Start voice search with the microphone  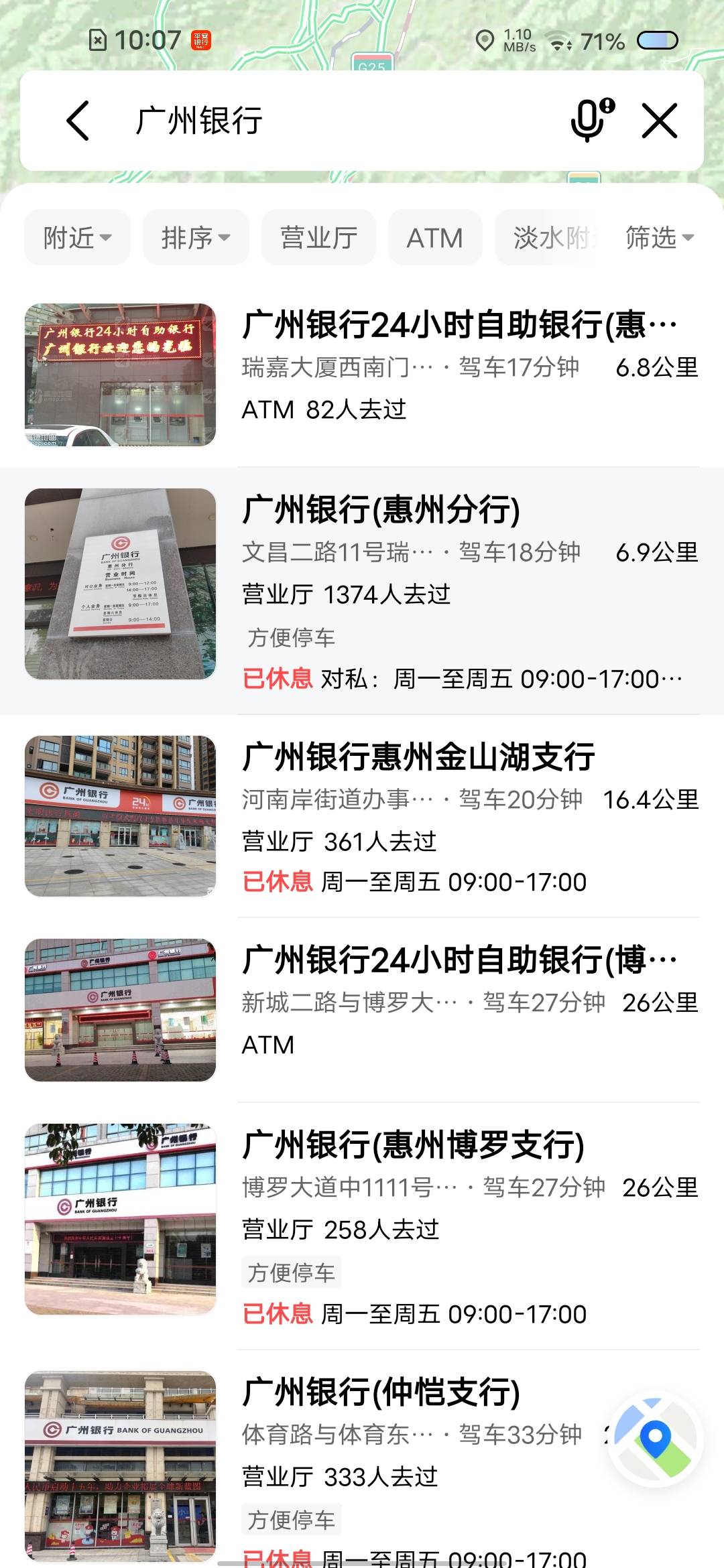591,121
